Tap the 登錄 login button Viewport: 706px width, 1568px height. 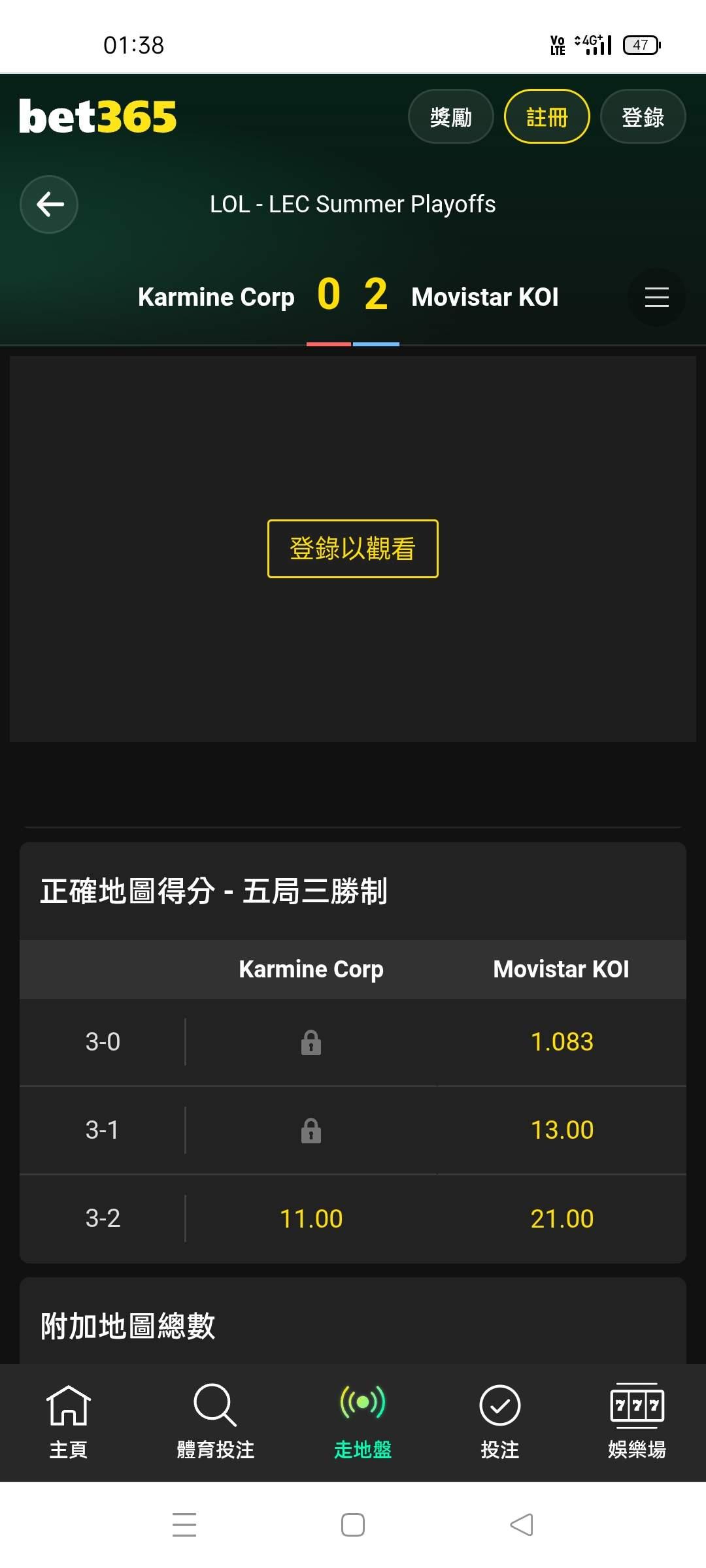(x=643, y=117)
